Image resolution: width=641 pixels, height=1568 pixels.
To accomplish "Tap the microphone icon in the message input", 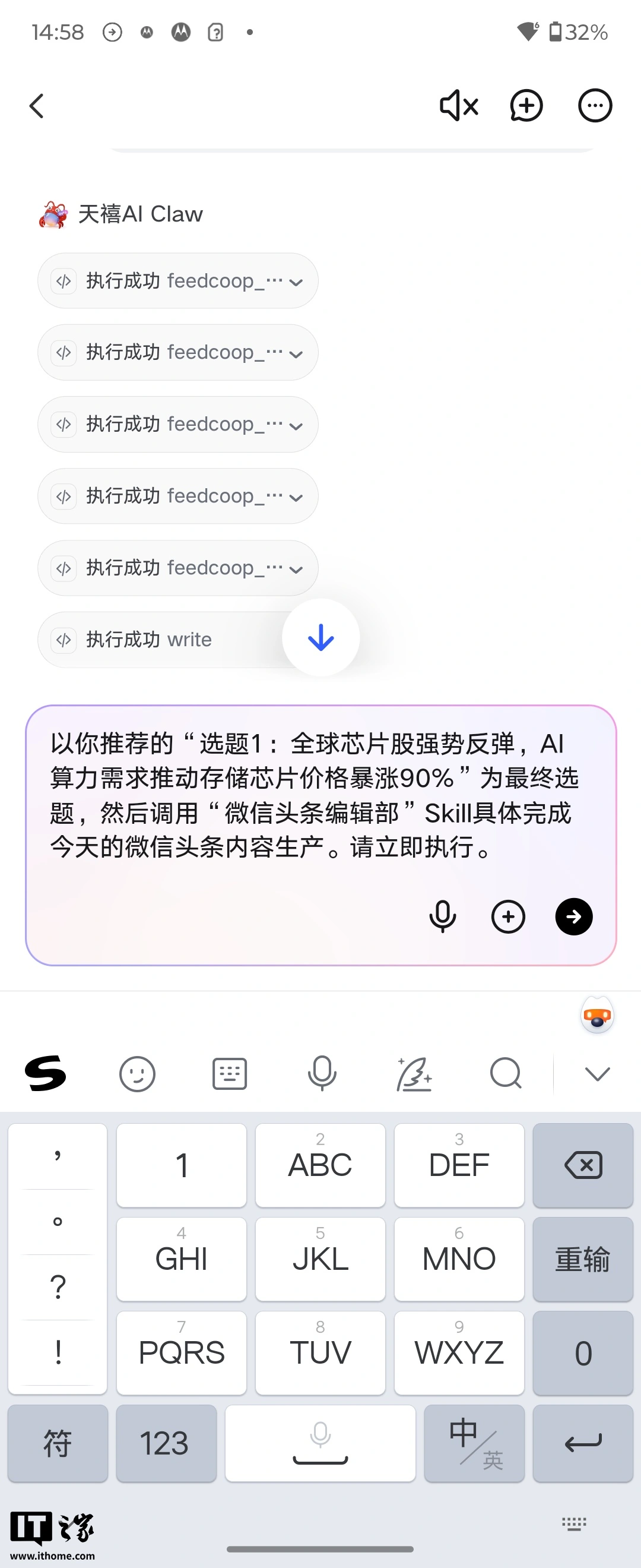I will [x=443, y=916].
